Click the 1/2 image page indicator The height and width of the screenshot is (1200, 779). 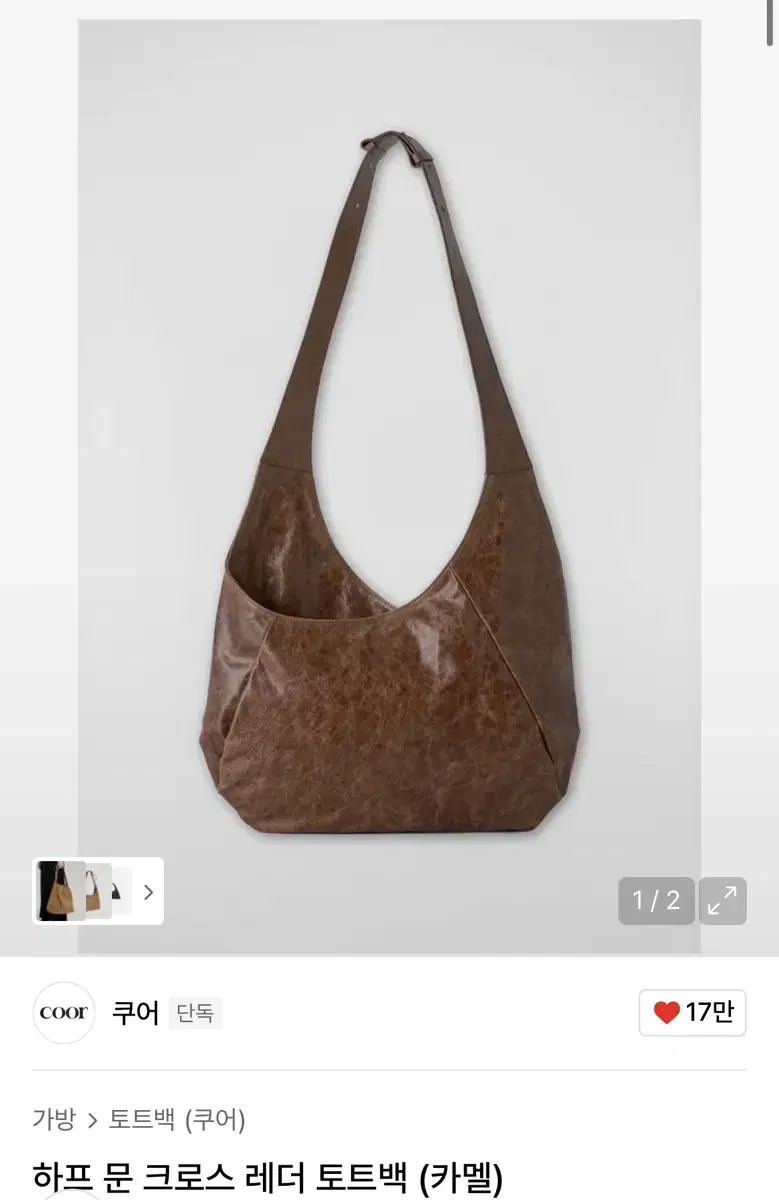tap(656, 899)
